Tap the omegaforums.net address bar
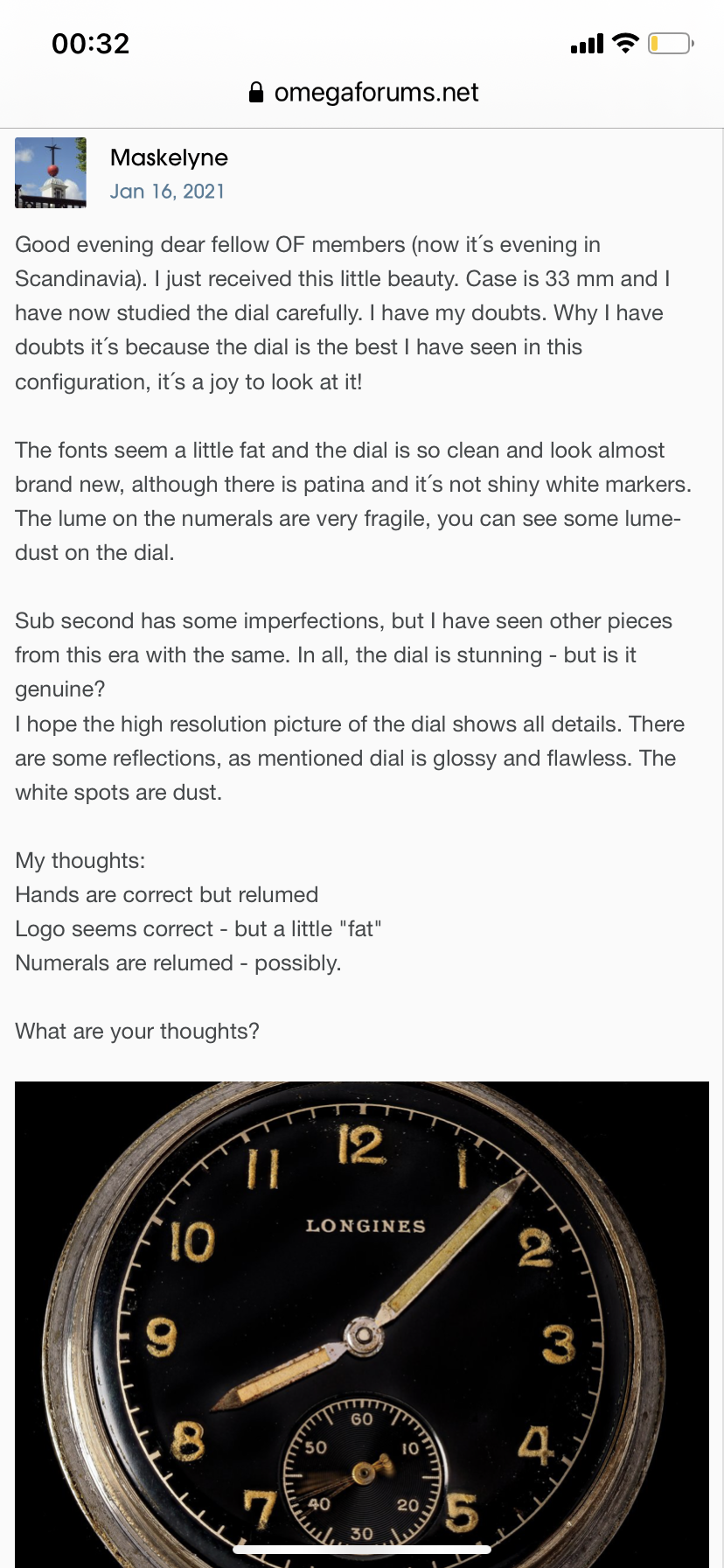The height and width of the screenshot is (1568, 724). coord(363,93)
